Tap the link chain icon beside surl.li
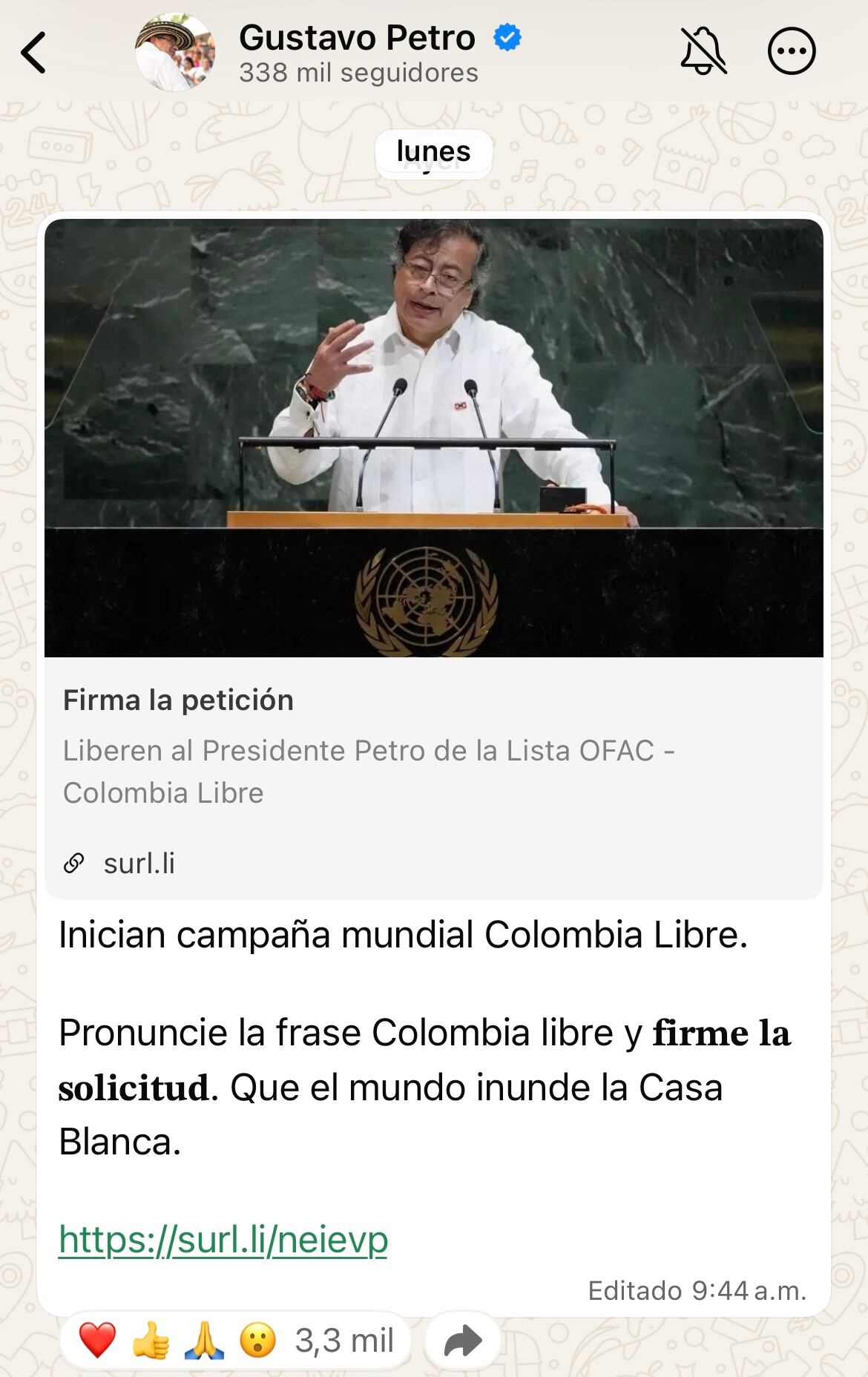The height and width of the screenshot is (1377, 868). click(74, 862)
